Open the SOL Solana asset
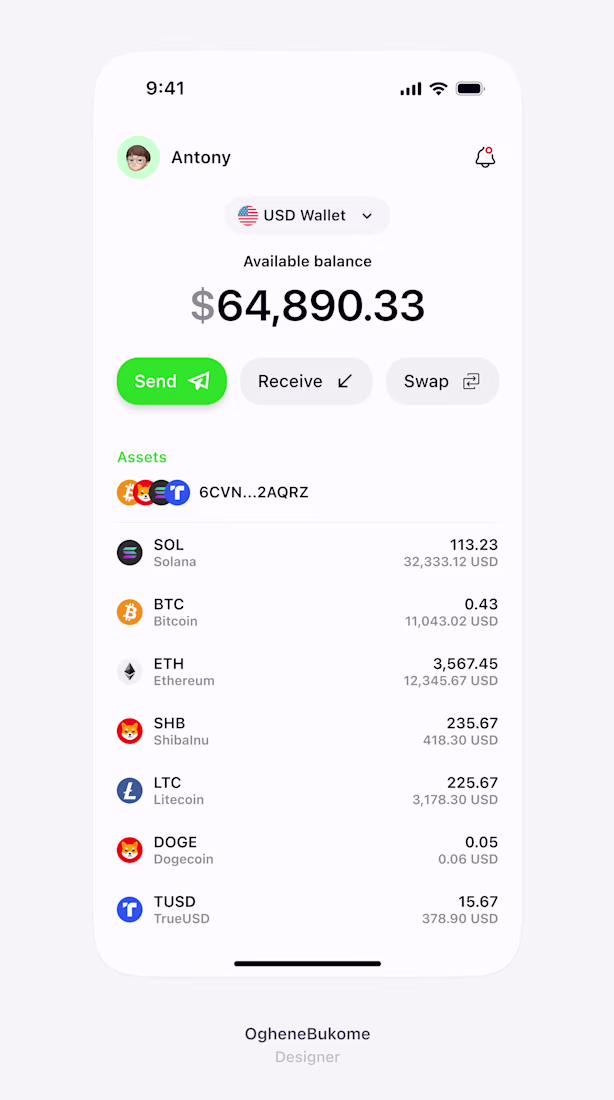The height and width of the screenshot is (1100, 614). click(x=307, y=553)
